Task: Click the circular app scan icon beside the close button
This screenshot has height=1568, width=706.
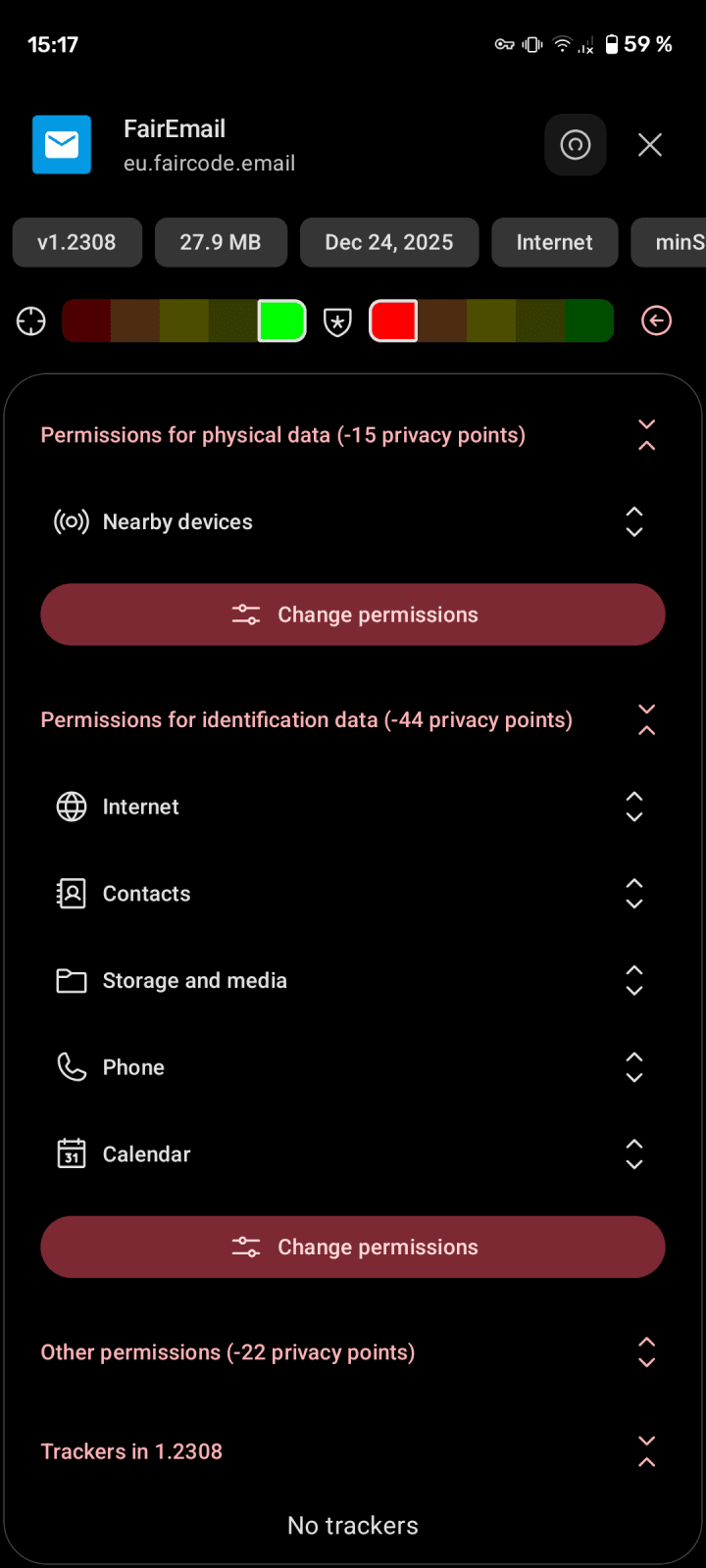Action: coord(576,144)
